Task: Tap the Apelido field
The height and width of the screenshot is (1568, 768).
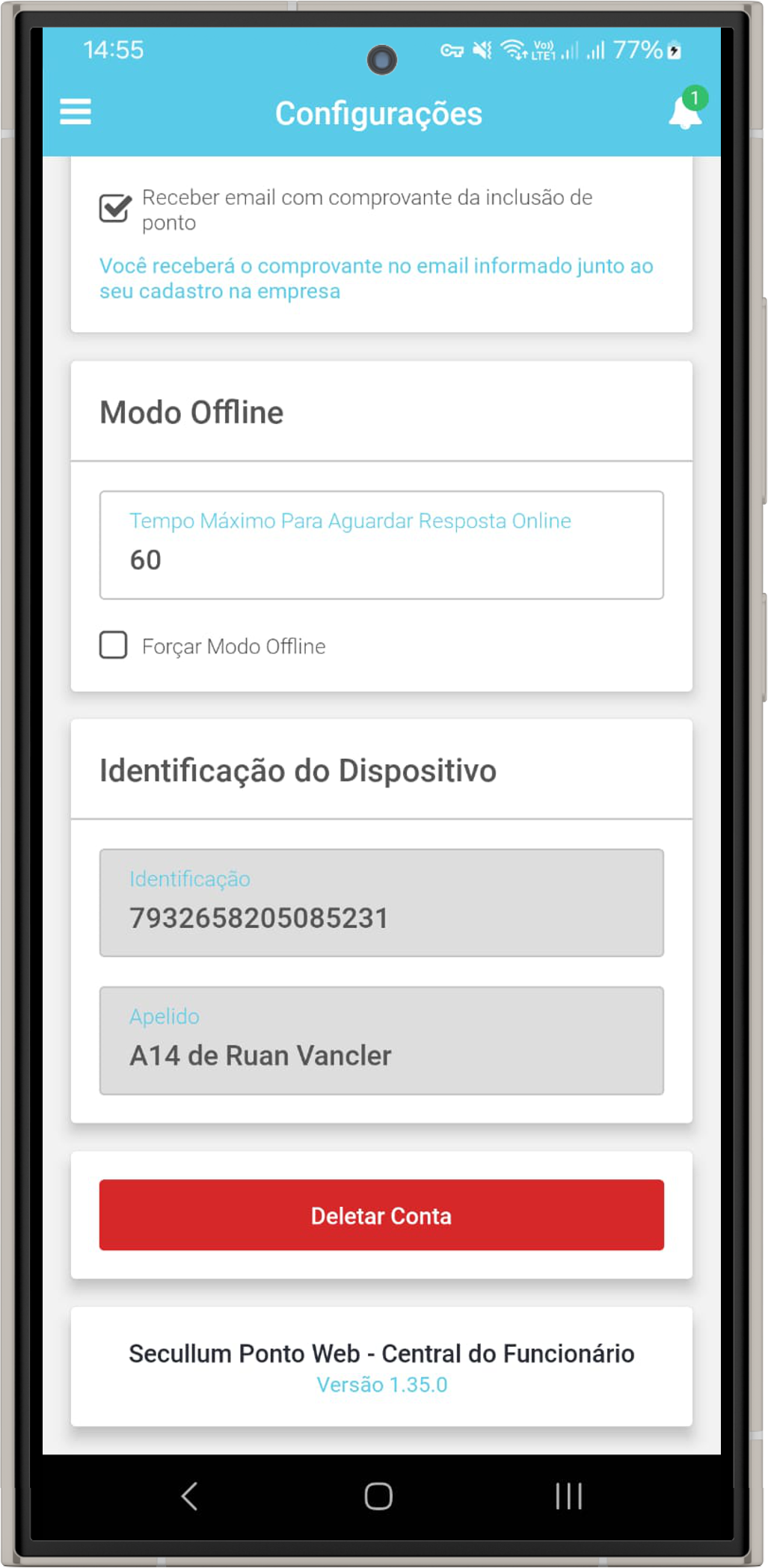Action: pyautogui.click(x=381, y=1041)
